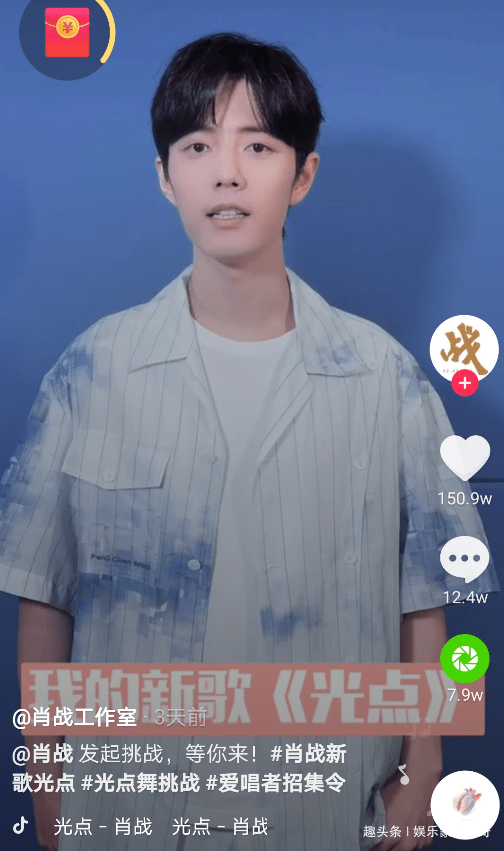This screenshot has height=851, width=504.
Task: Open the red envelope reward icon
Action: point(67,33)
